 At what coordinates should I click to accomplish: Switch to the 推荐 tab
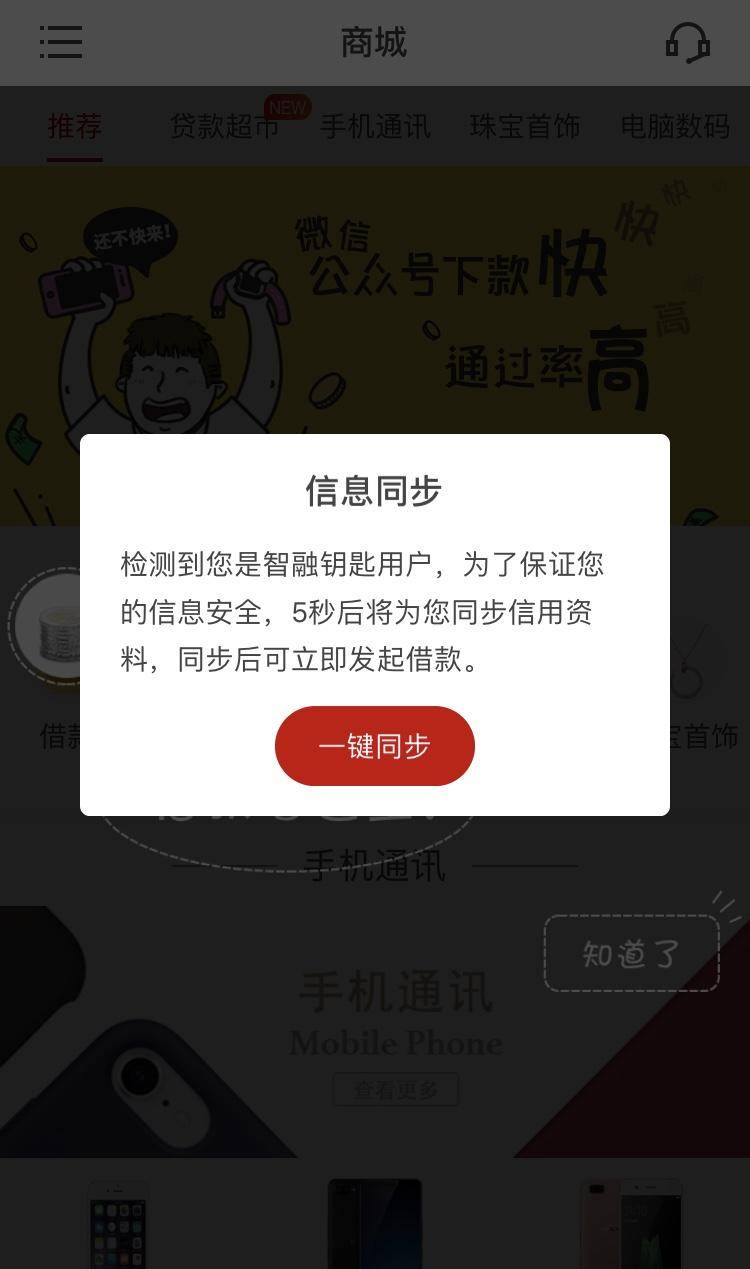[75, 127]
